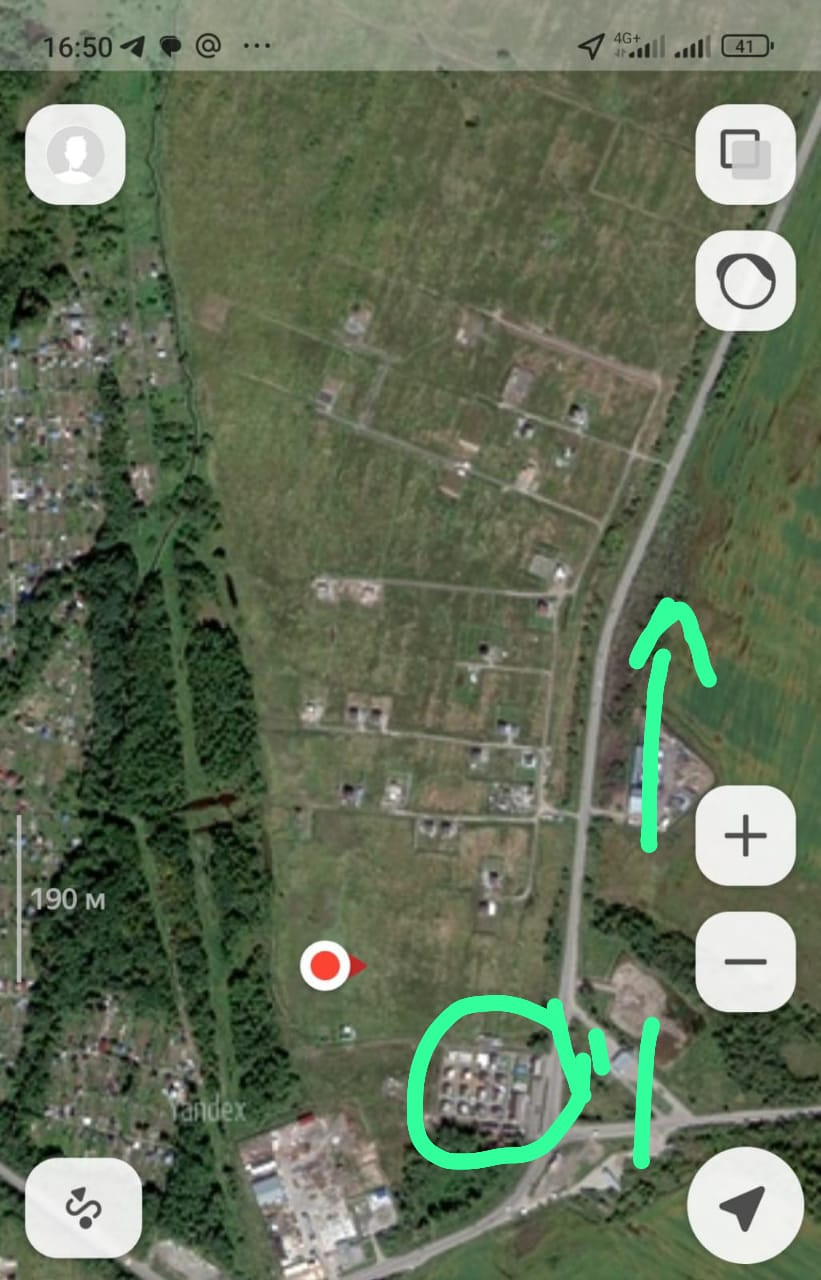Zoom out with the minus button
This screenshot has width=821, height=1280.
point(745,961)
